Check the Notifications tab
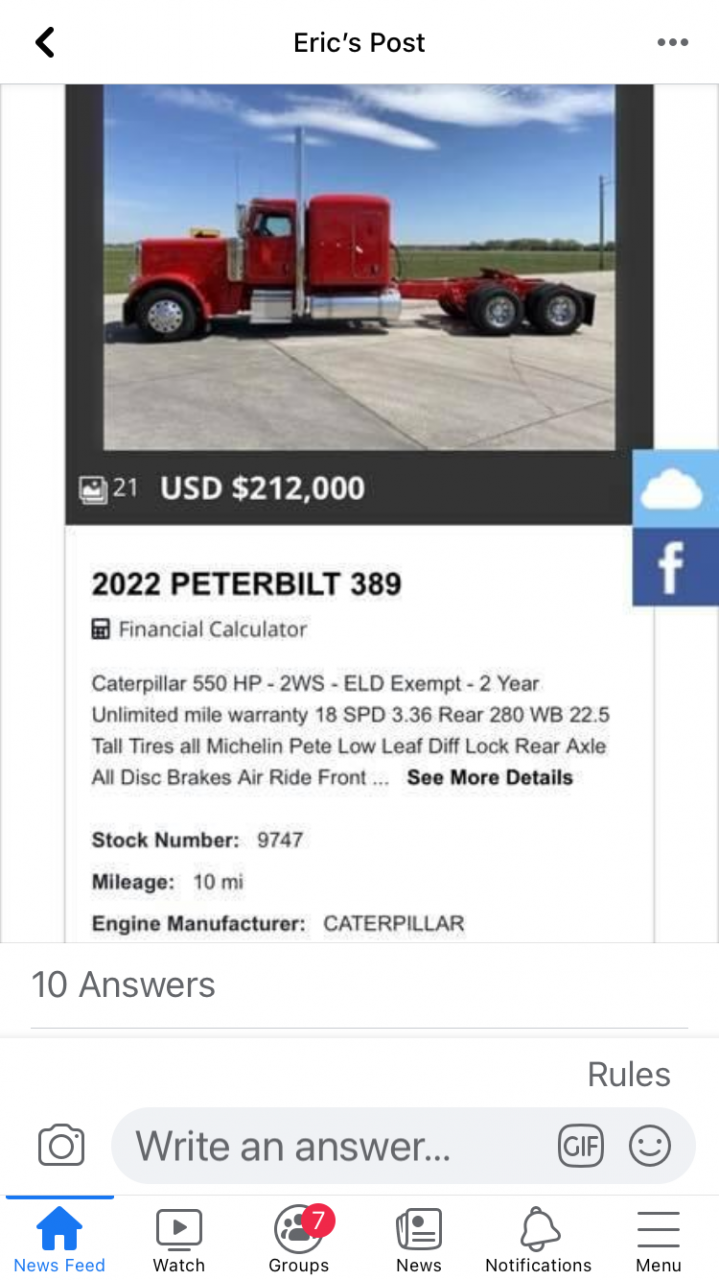 (x=538, y=1240)
